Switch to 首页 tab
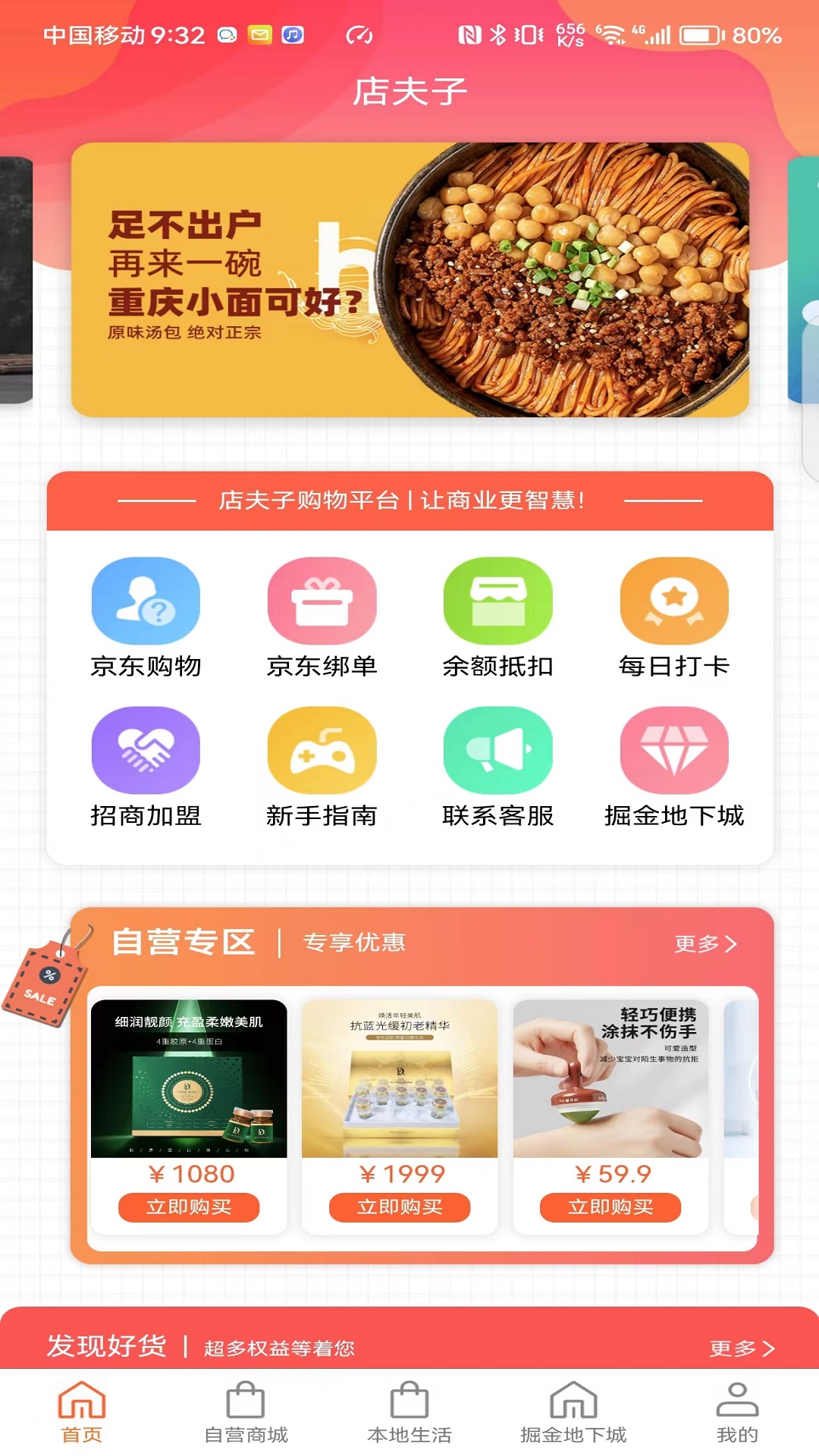819x1456 pixels. point(82,1412)
